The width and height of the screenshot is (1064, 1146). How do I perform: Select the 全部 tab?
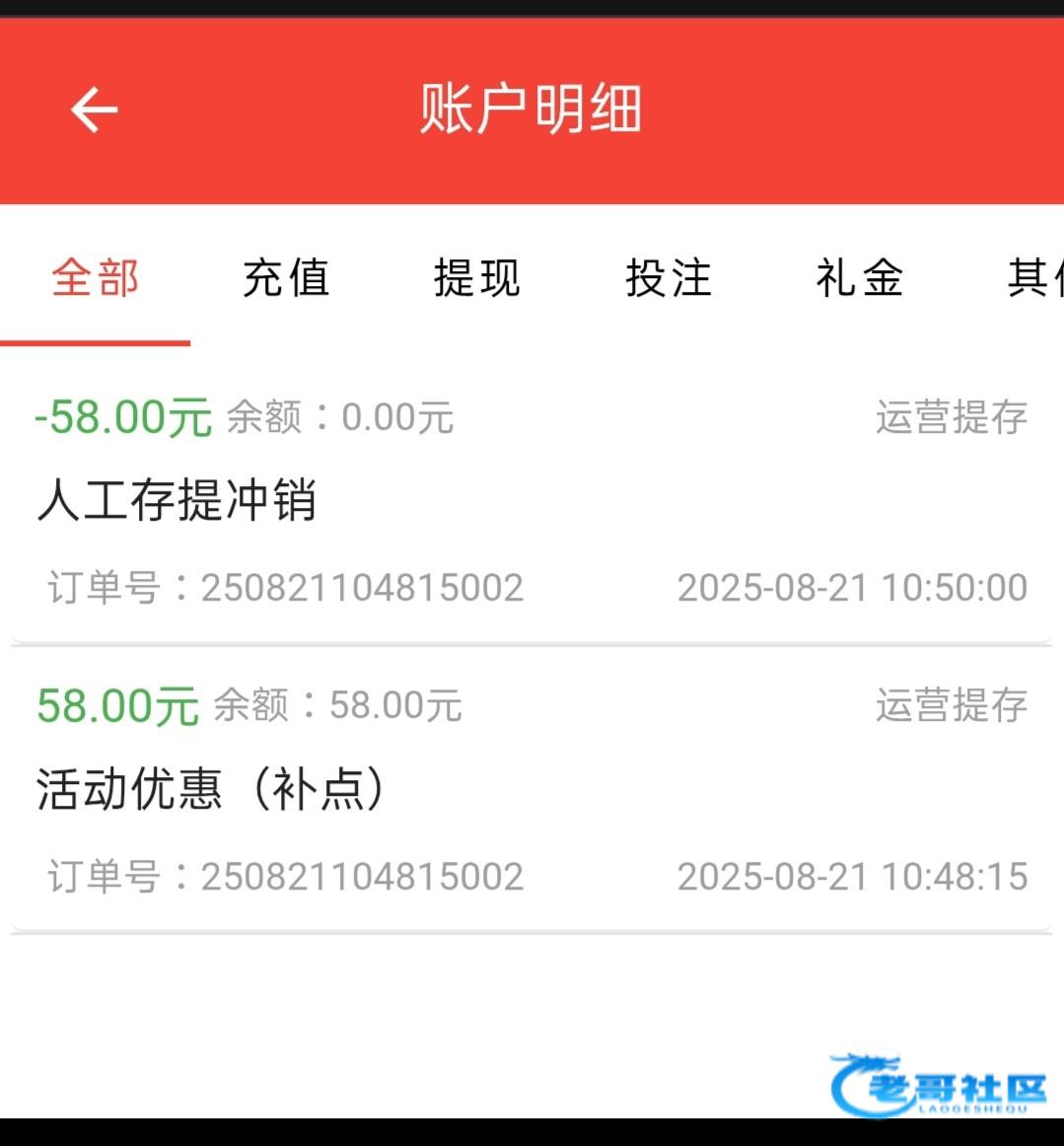[x=95, y=278]
